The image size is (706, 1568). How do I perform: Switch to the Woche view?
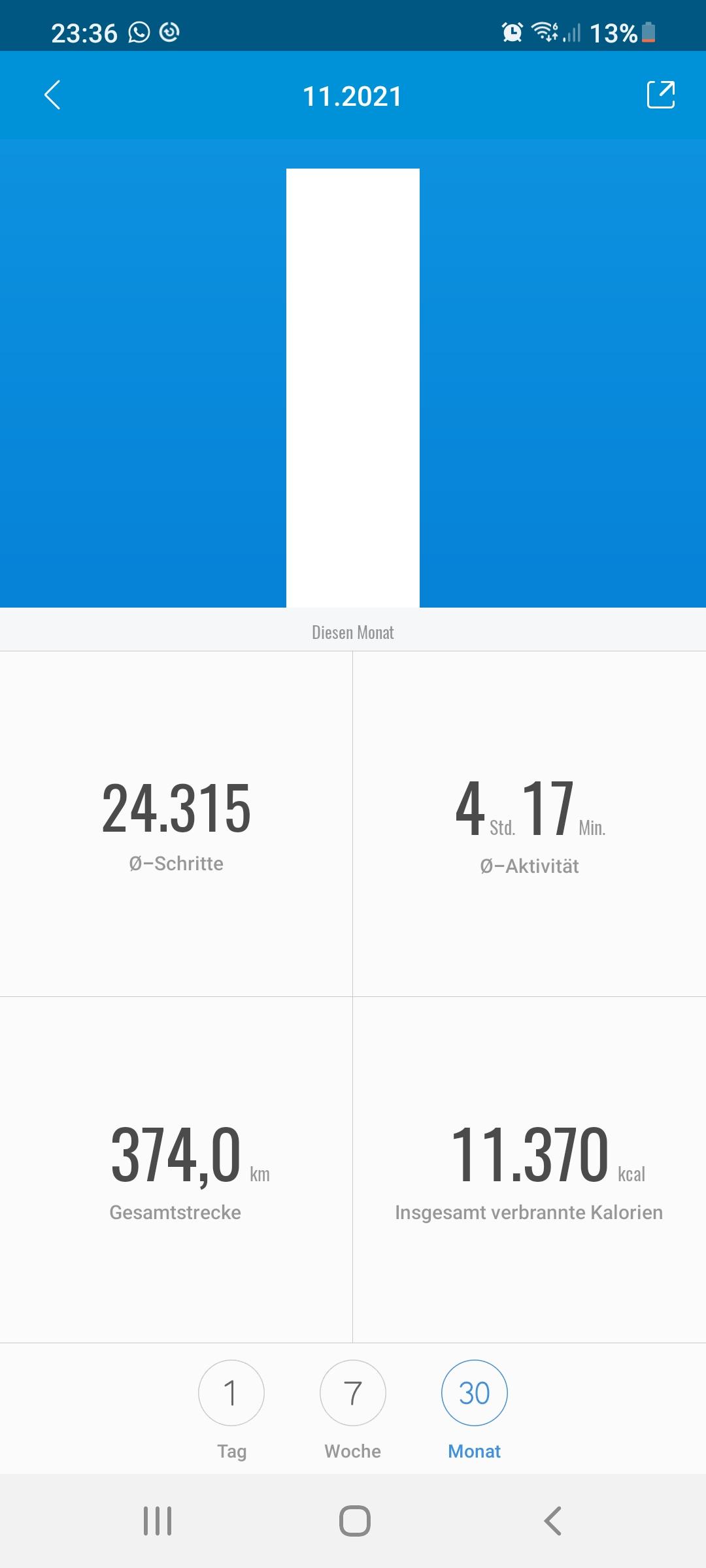click(353, 1393)
